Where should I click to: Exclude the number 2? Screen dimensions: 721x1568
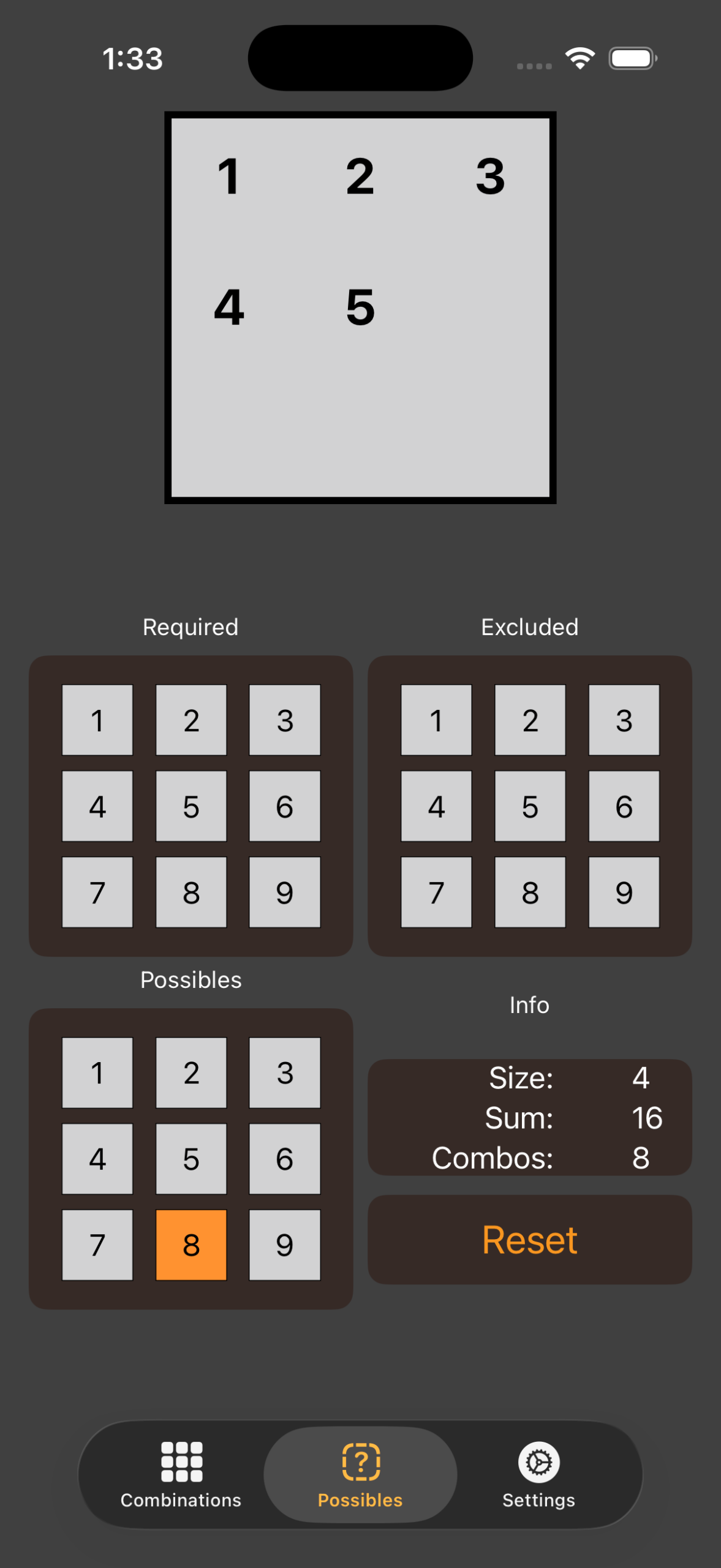(x=530, y=720)
